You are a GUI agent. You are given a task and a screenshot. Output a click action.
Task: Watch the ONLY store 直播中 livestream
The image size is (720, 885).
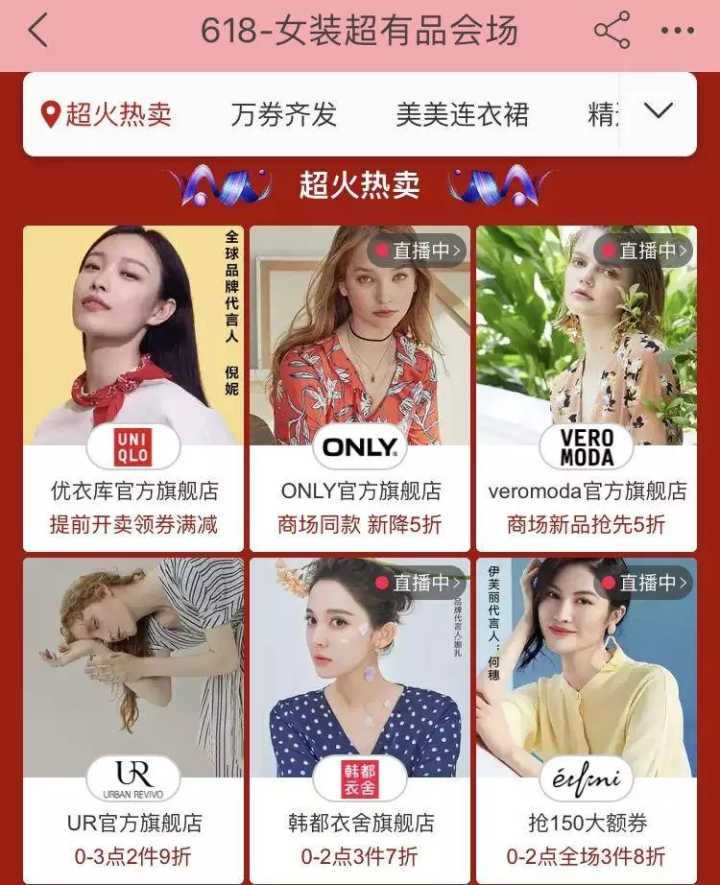coord(419,250)
